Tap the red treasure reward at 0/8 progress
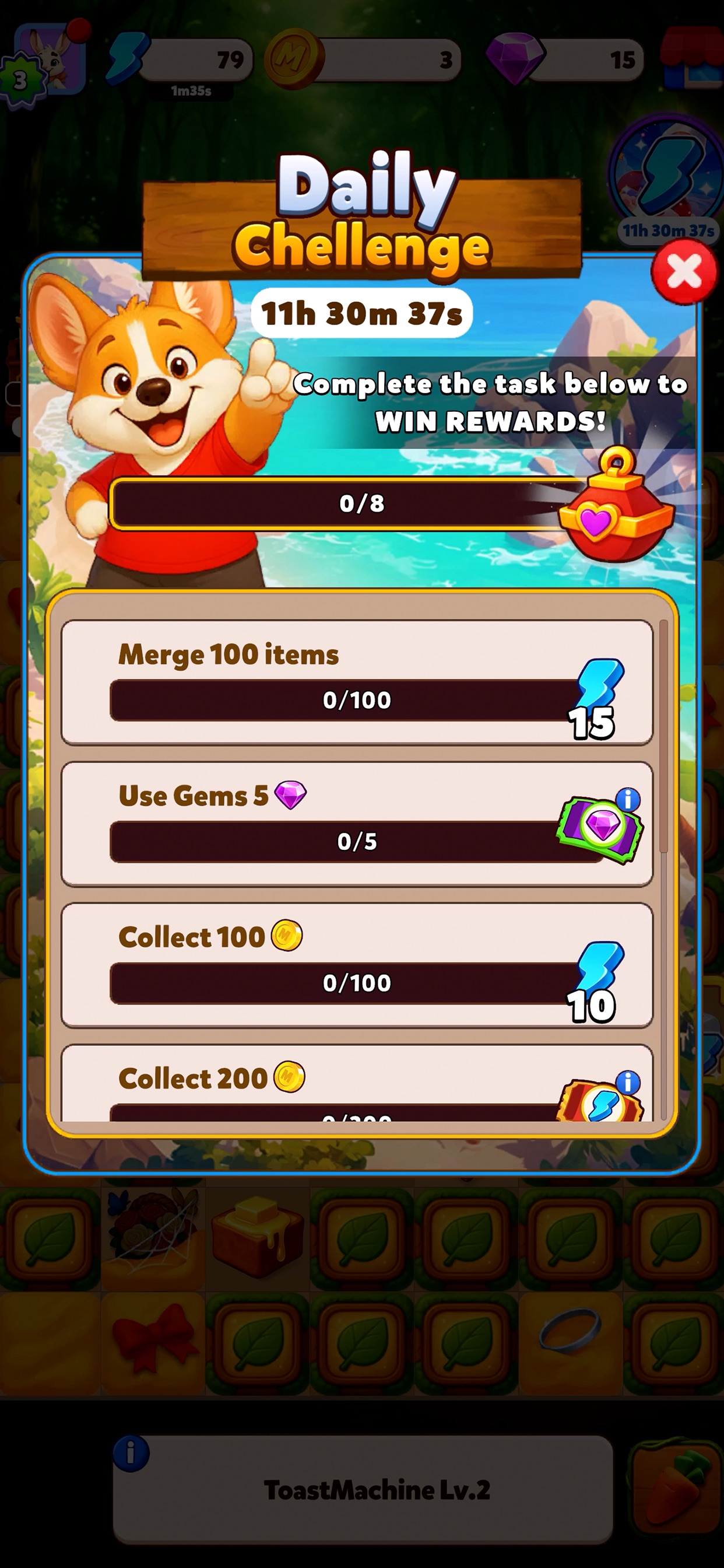 pyautogui.click(x=616, y=505)
